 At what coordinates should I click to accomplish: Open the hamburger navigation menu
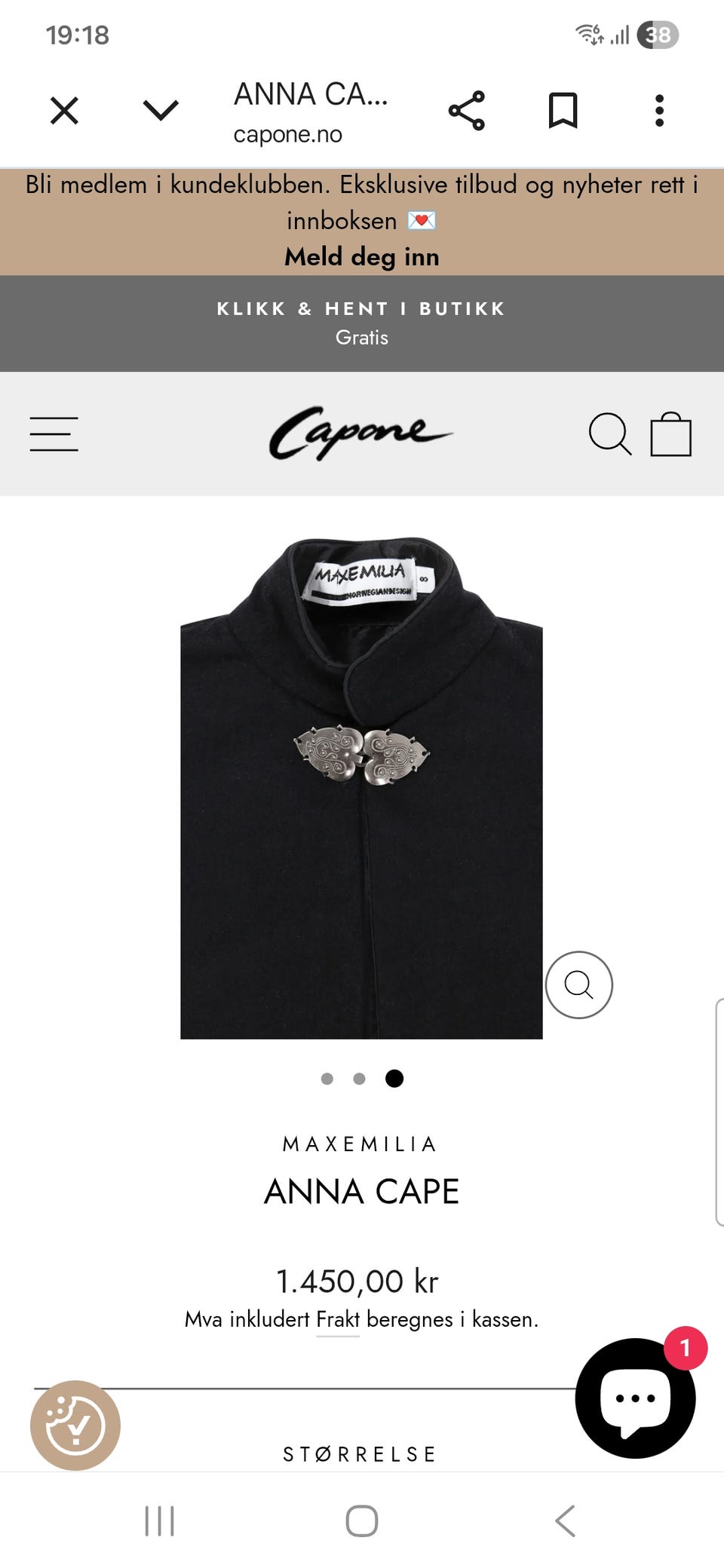point(54,434)
